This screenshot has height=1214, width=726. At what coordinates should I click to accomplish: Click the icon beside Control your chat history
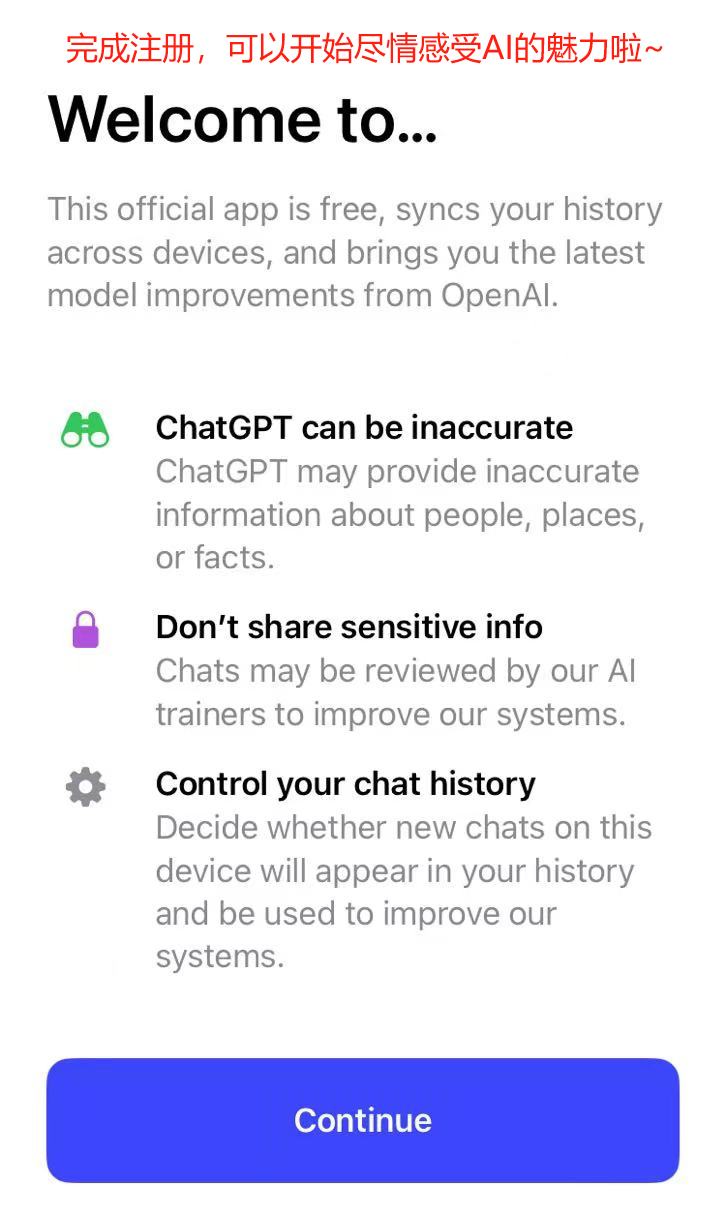click(84, 786)
